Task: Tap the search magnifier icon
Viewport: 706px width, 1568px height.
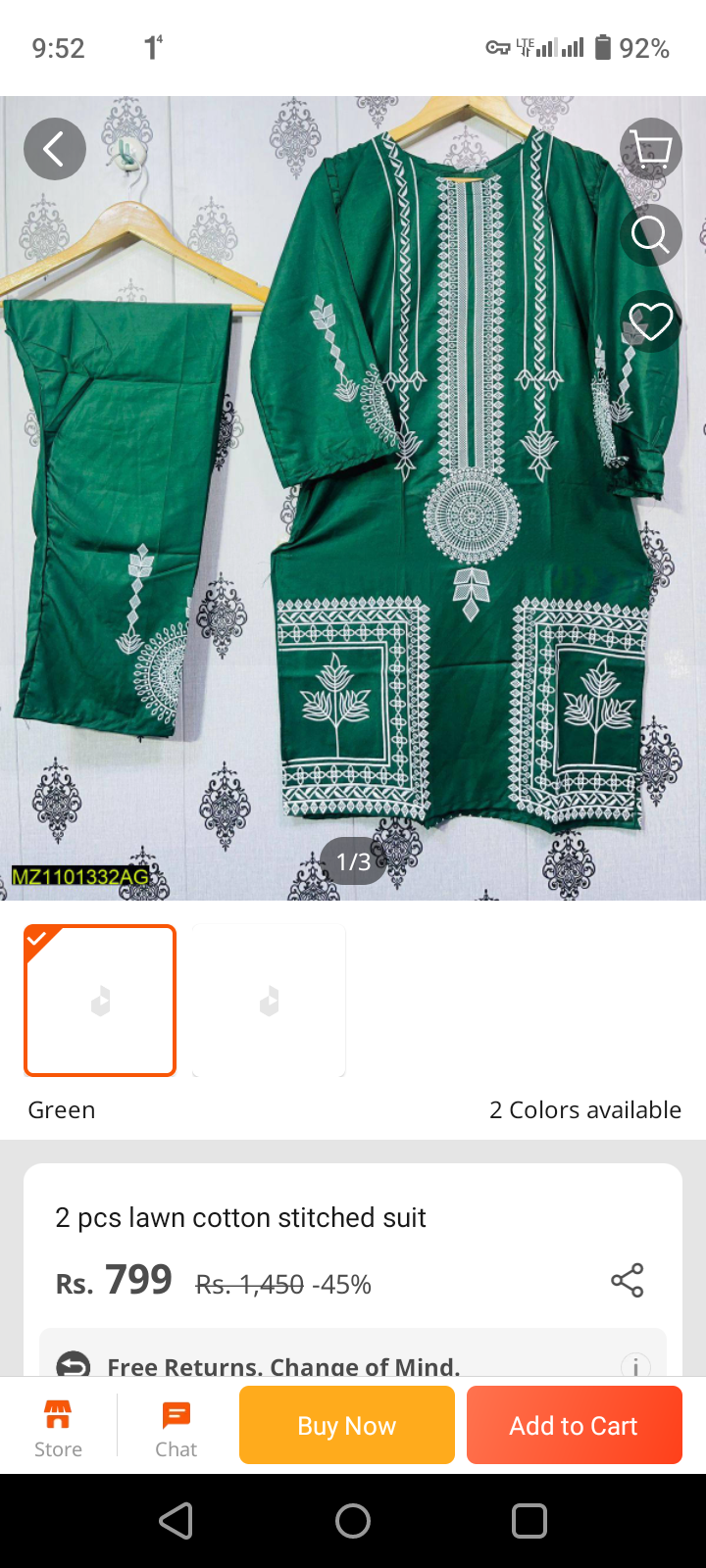Action: point(651,235)
